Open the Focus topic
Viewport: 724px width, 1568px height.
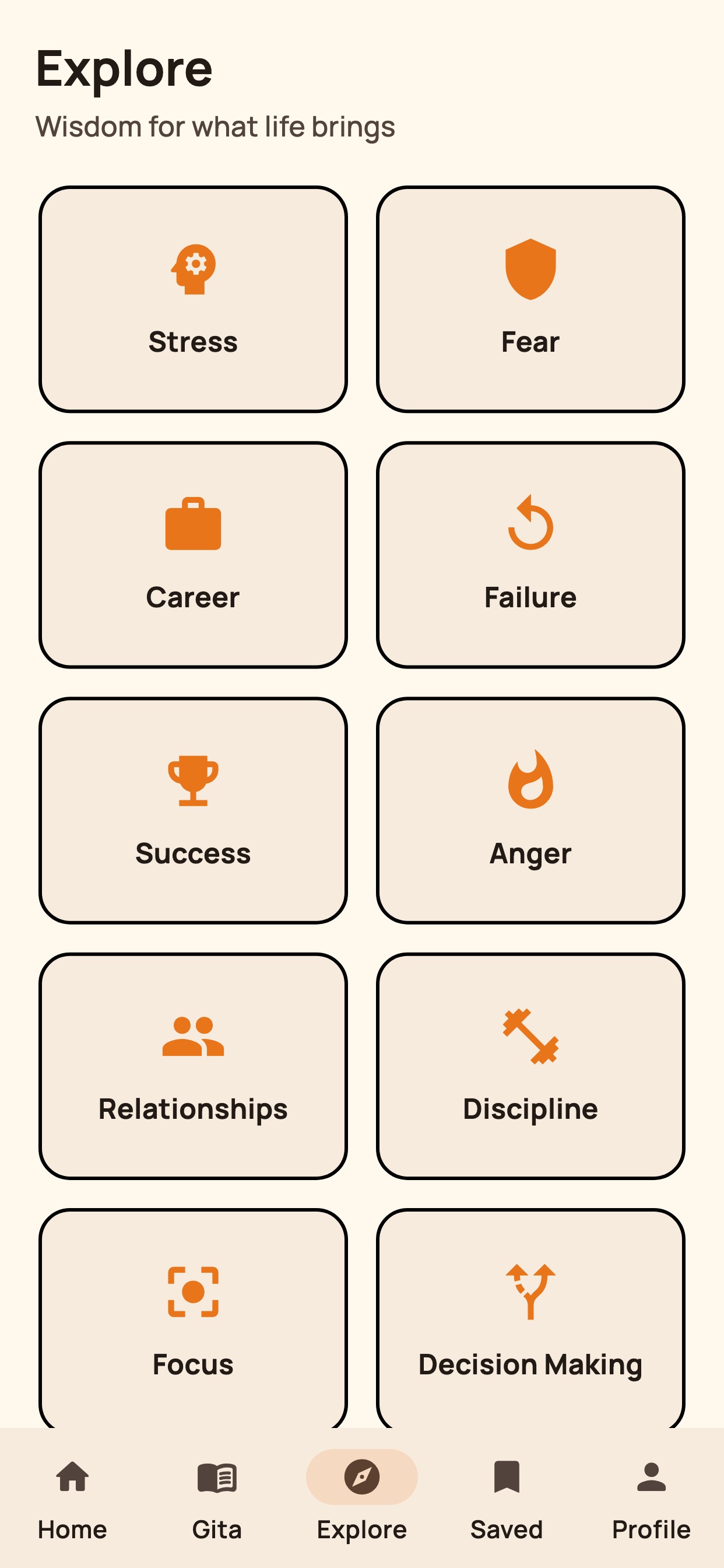(x=193, y=1318)
